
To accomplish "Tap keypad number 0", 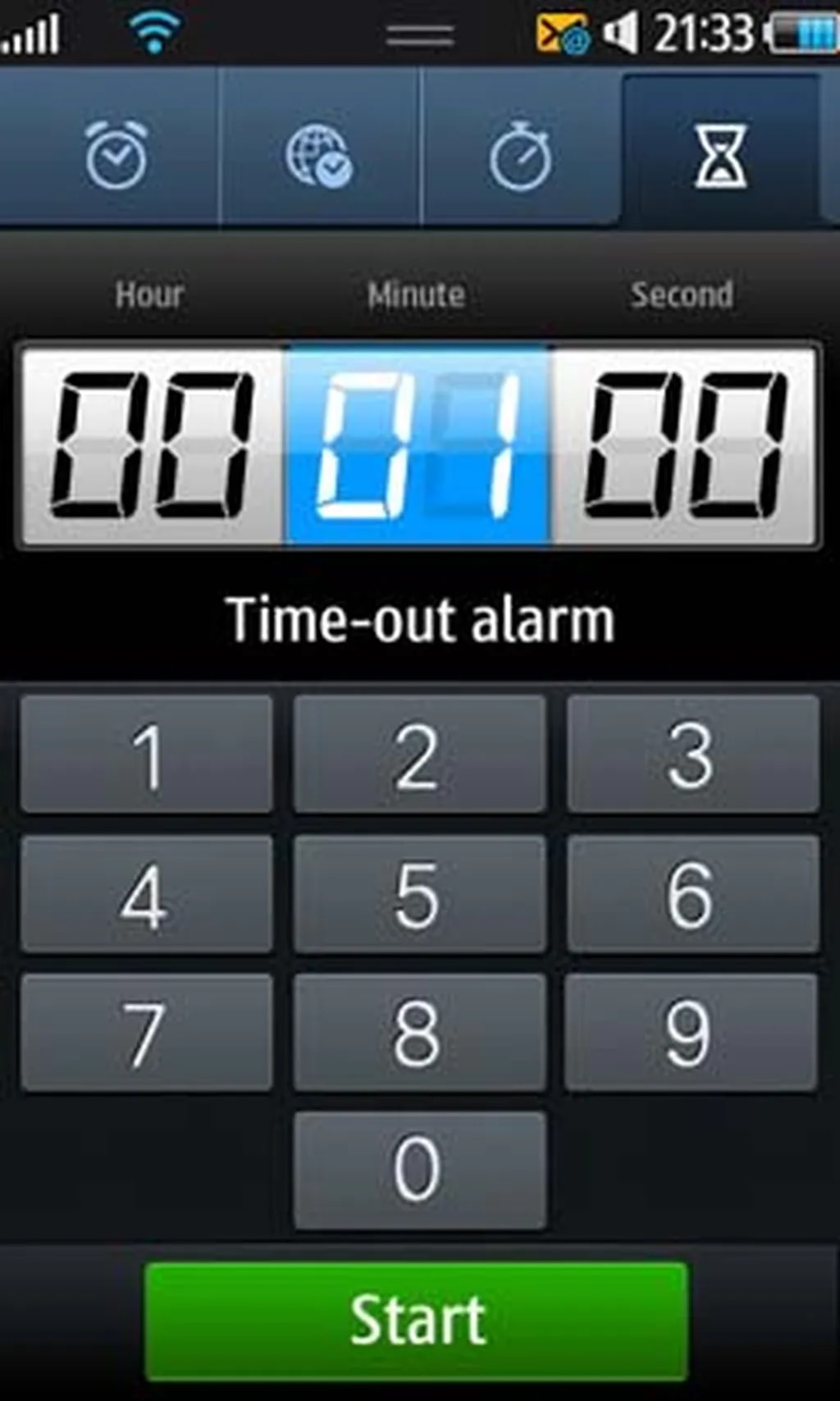I will [x=419, y=1170].
